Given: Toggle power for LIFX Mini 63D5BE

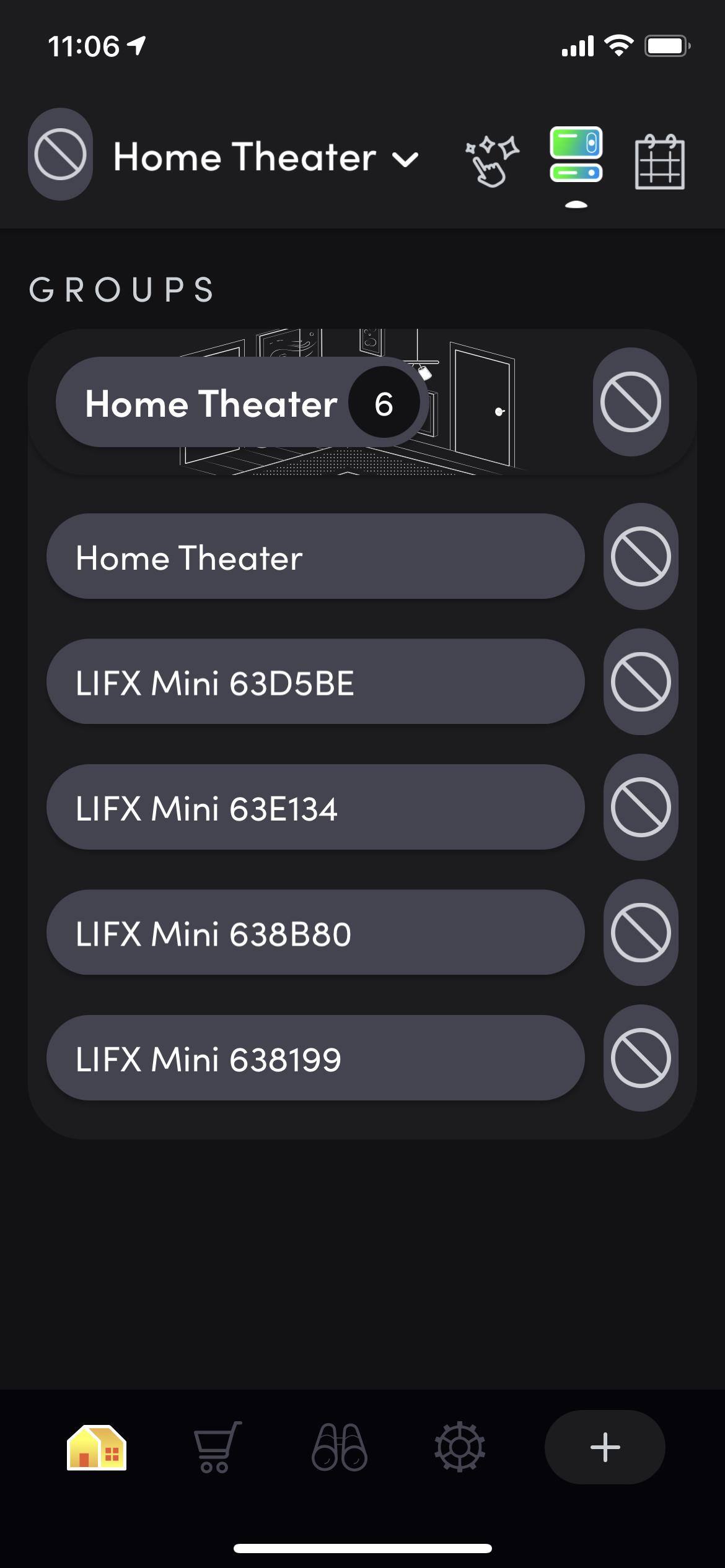Looking at the screenshot, I should pyautogui.click(x=640, y=682).
